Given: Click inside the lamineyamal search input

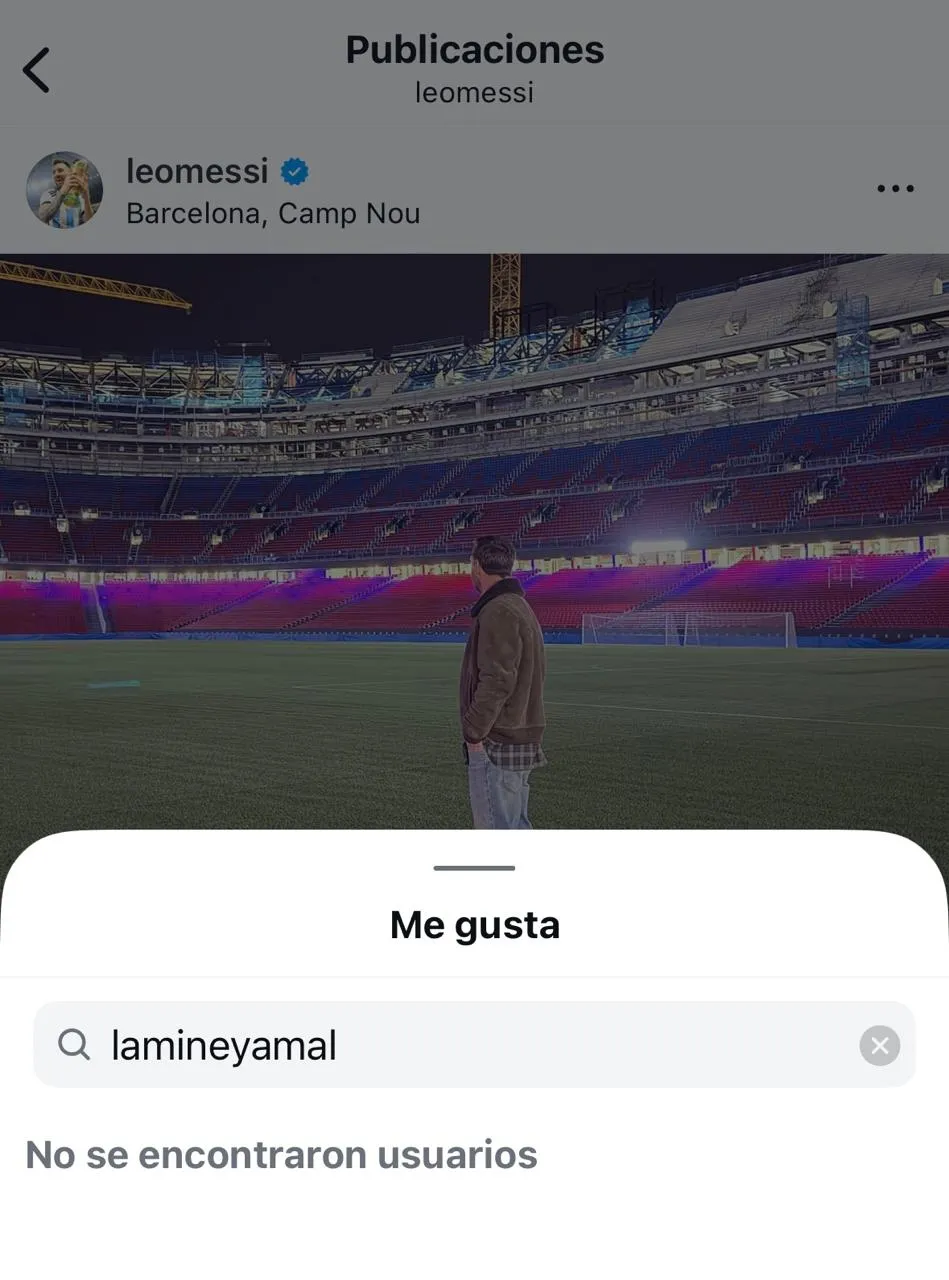Looking at the screenshot, I should (x=400, y=1044).
